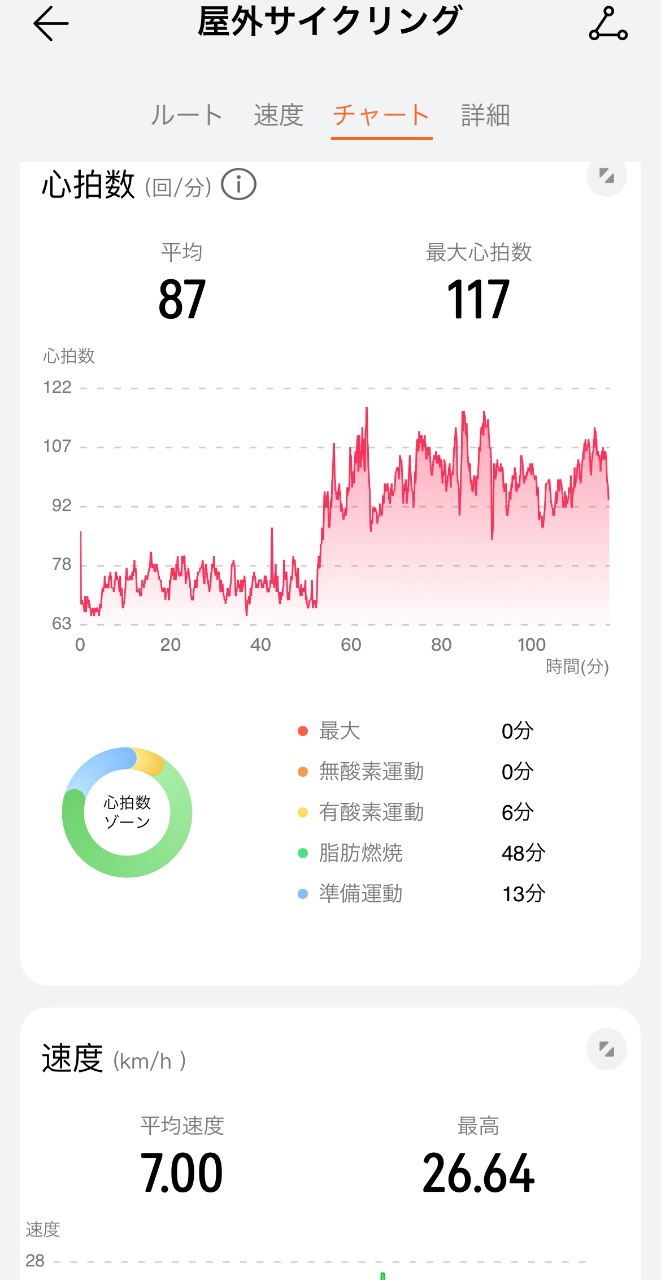This screenshot has width=661, height=1280.
Task: Select the チャート tab
Action: (381, 115)
